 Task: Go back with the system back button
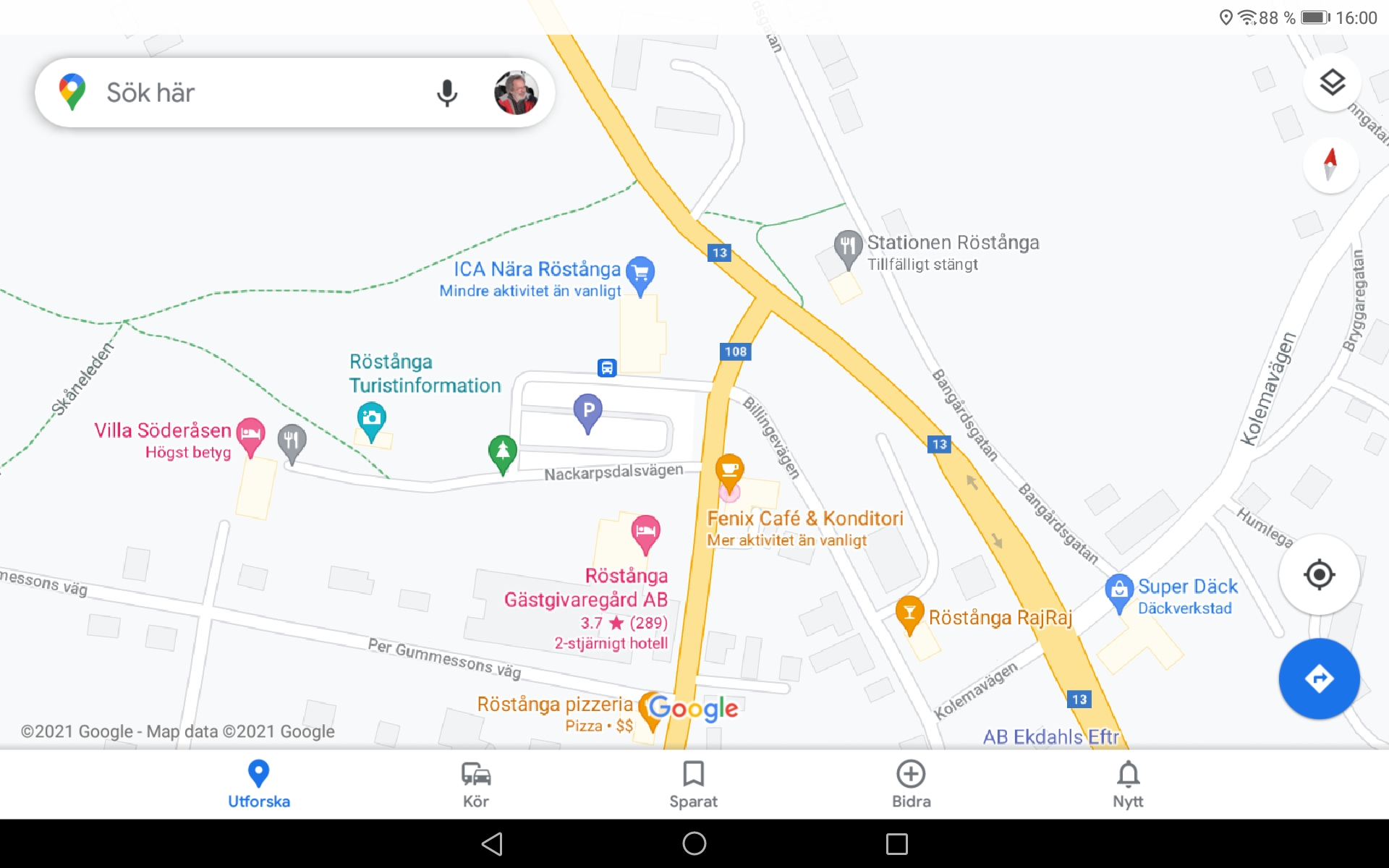coord(492,843)
